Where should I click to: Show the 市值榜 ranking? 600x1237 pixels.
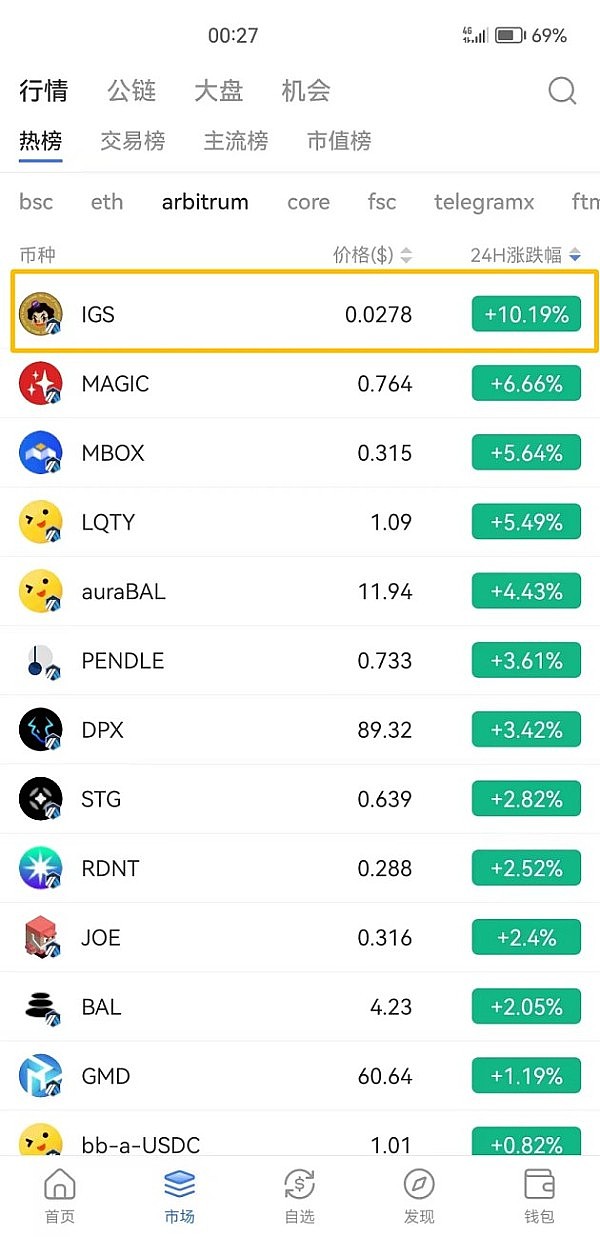point(339,141)
